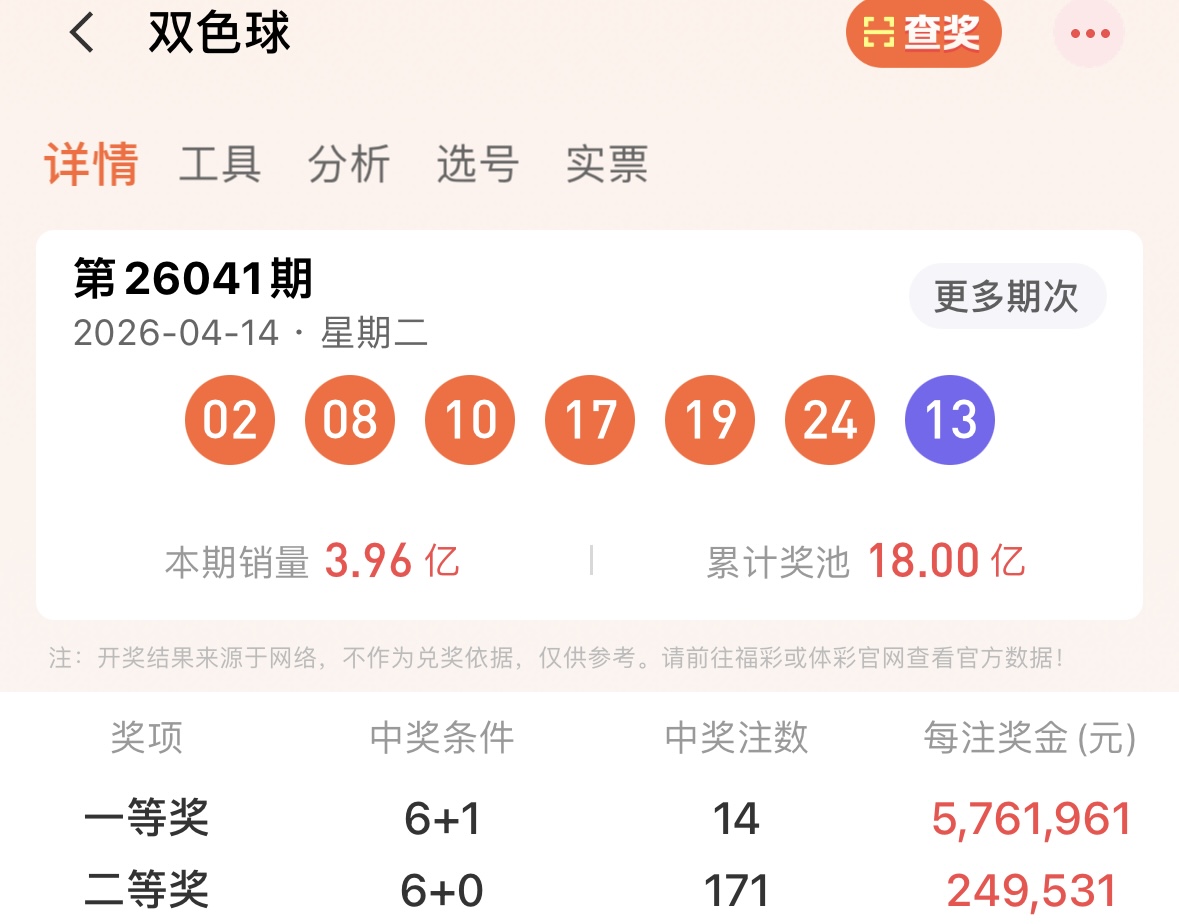Open the three-dot overflow menu
The width and height of the screenshot is (1179, 924).
click(x=1089, y=33)
